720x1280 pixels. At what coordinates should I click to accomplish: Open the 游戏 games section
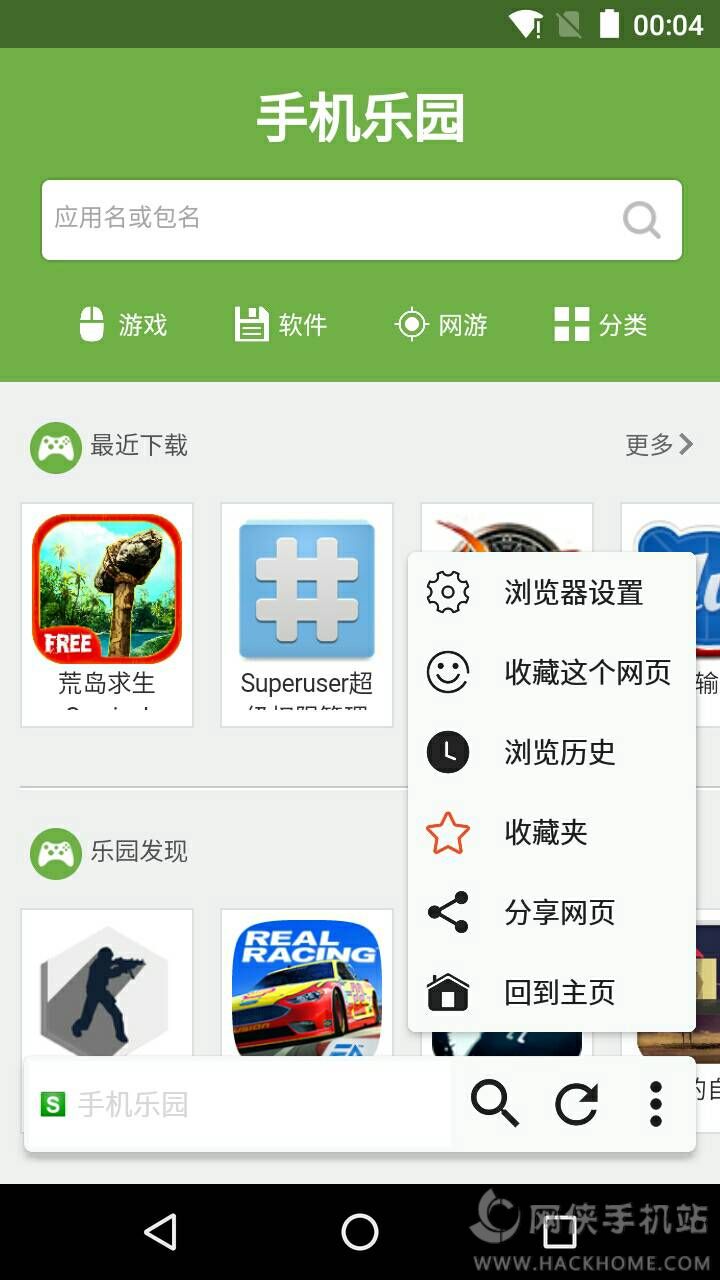[123, 325]
